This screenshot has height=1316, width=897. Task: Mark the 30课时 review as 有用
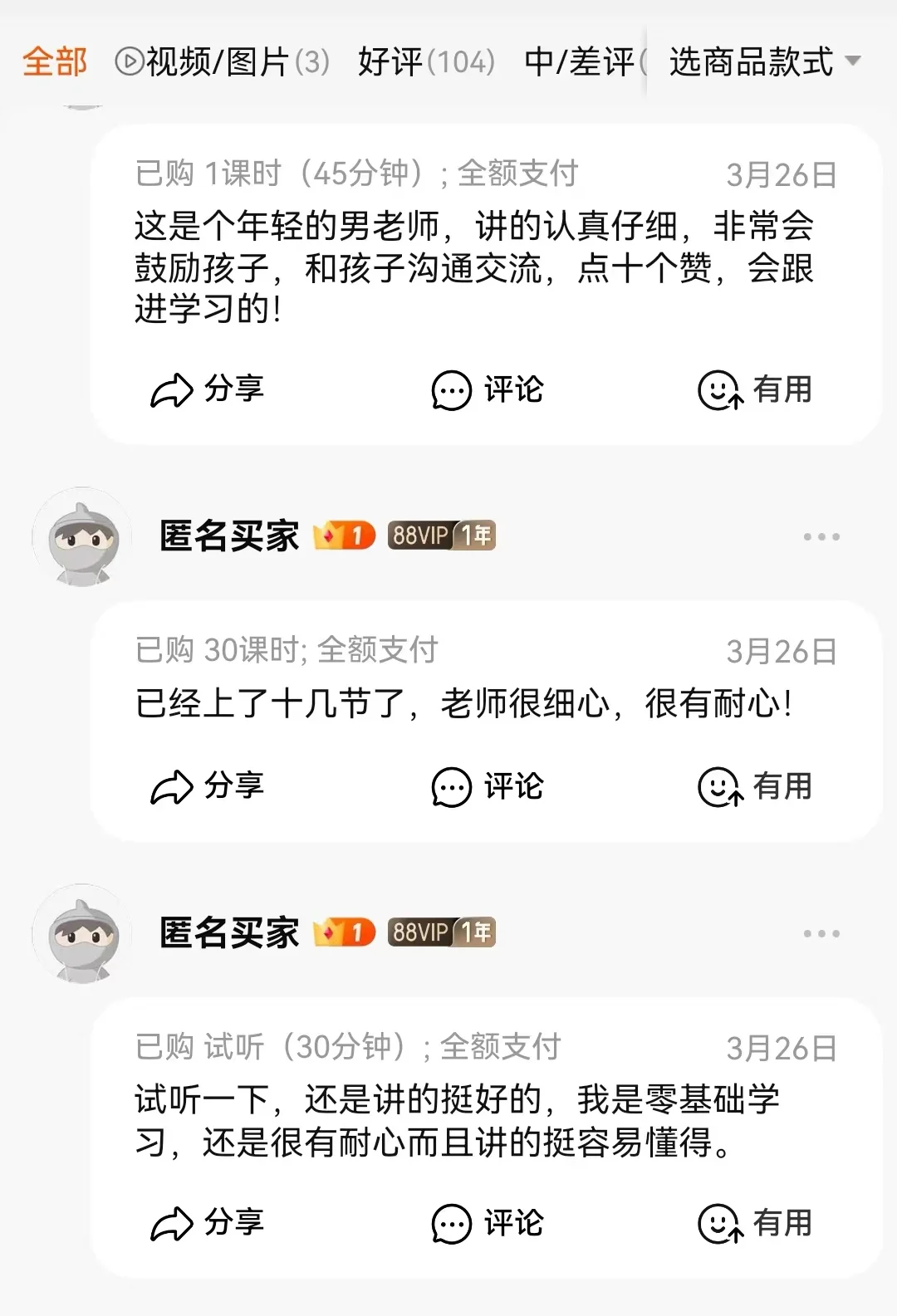pos(755,786)
